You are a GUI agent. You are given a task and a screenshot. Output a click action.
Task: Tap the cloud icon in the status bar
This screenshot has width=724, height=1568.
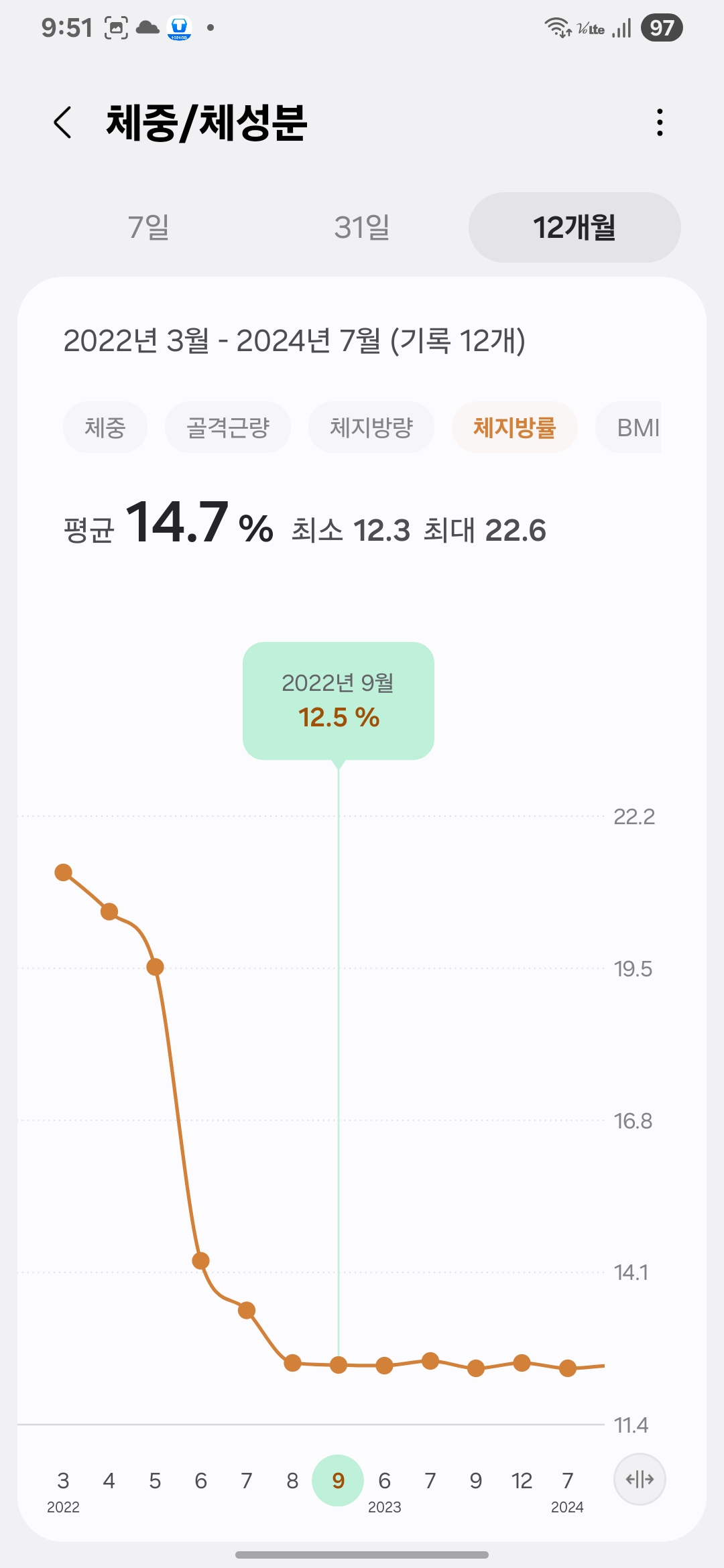[147, 28]
